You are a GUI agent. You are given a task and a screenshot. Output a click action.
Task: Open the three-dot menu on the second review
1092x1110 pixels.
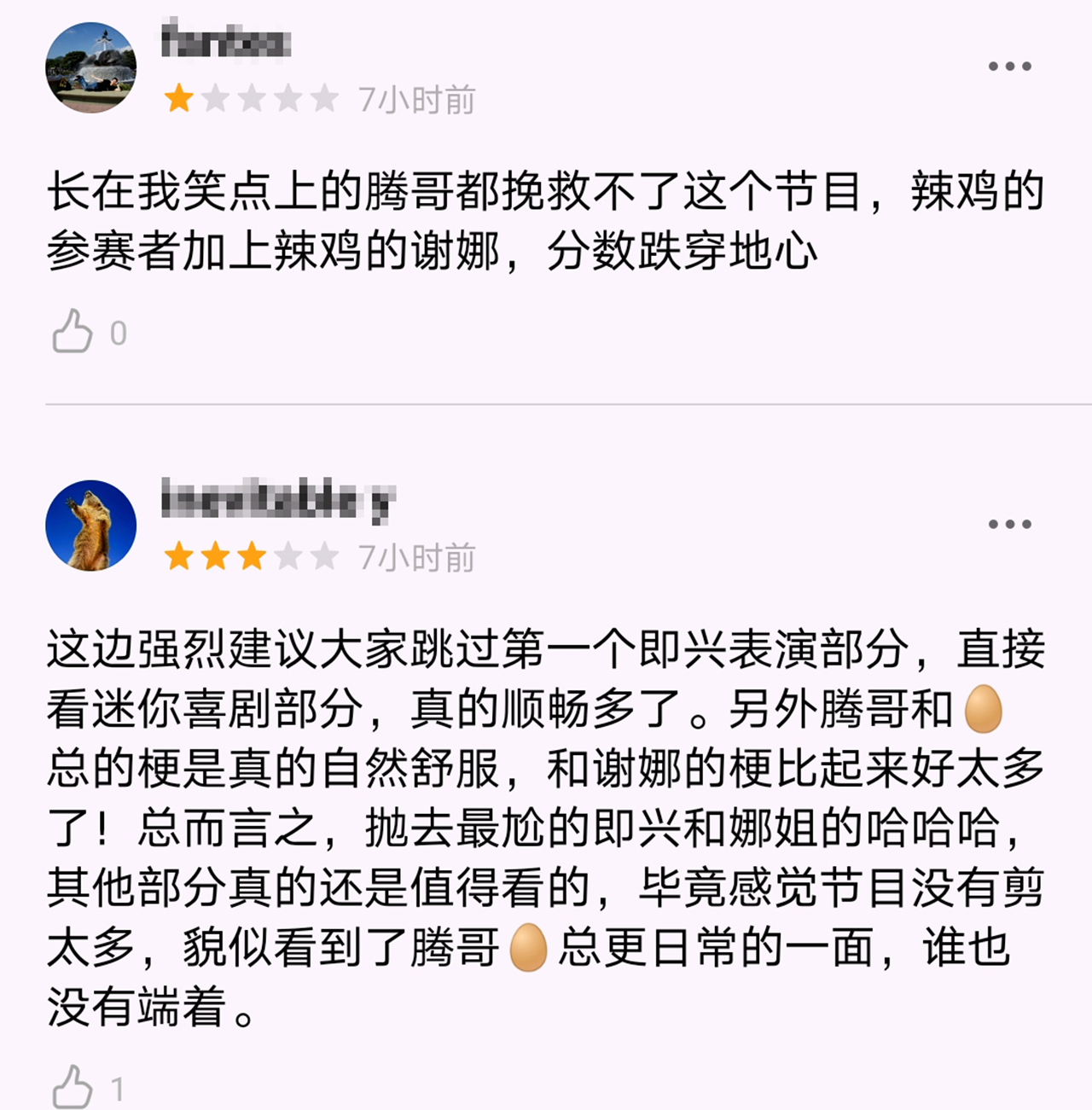1009,524
